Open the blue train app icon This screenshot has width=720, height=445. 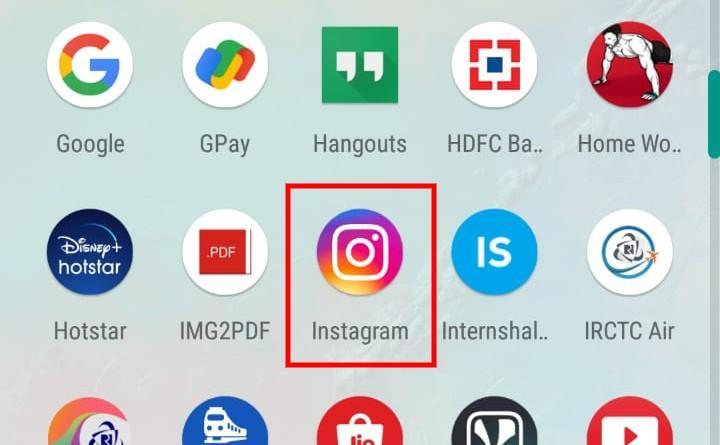(x=225, y=421)
